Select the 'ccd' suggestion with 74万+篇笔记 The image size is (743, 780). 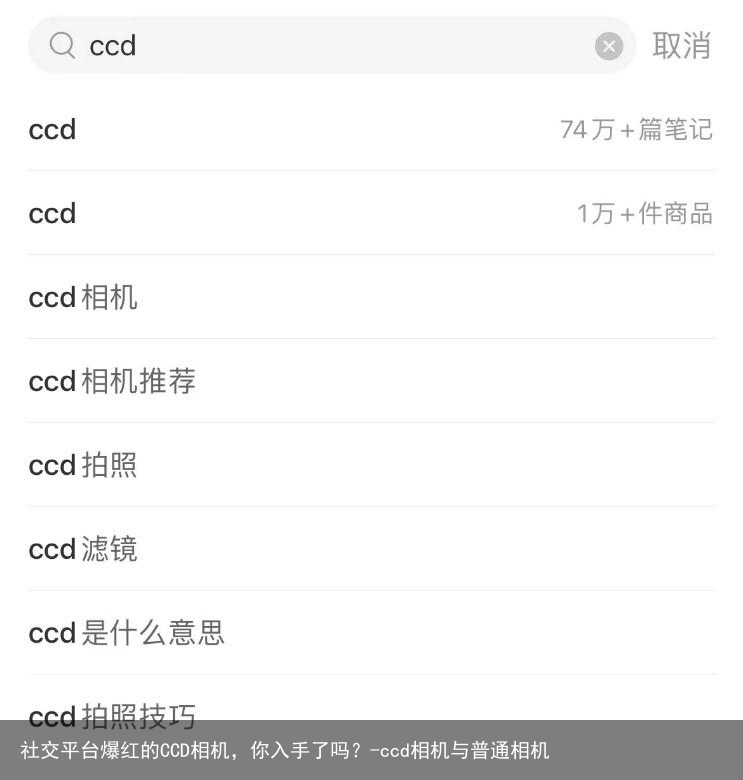click(x=371, y=129)
